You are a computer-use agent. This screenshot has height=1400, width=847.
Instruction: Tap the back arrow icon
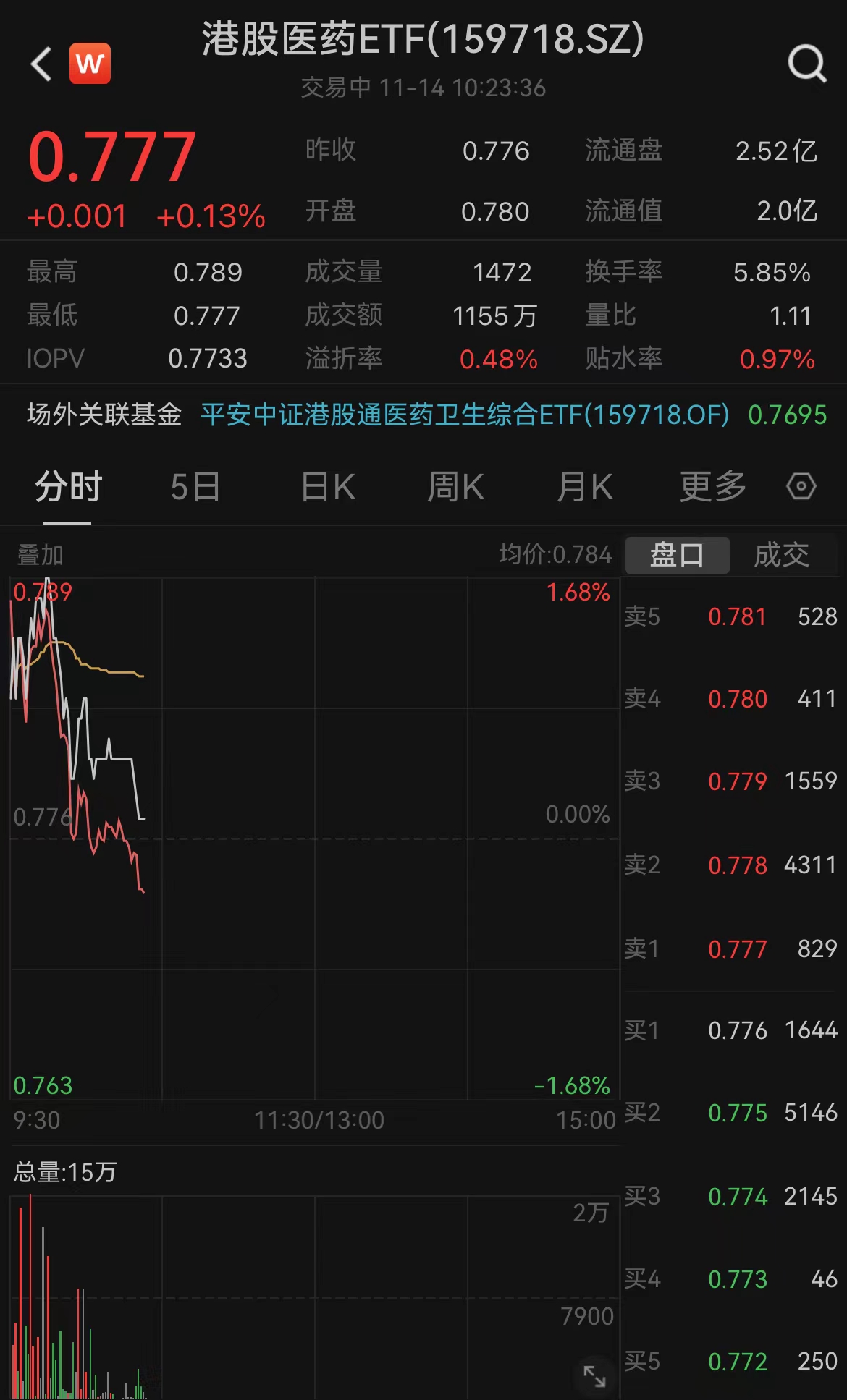(x=40, y=64)
